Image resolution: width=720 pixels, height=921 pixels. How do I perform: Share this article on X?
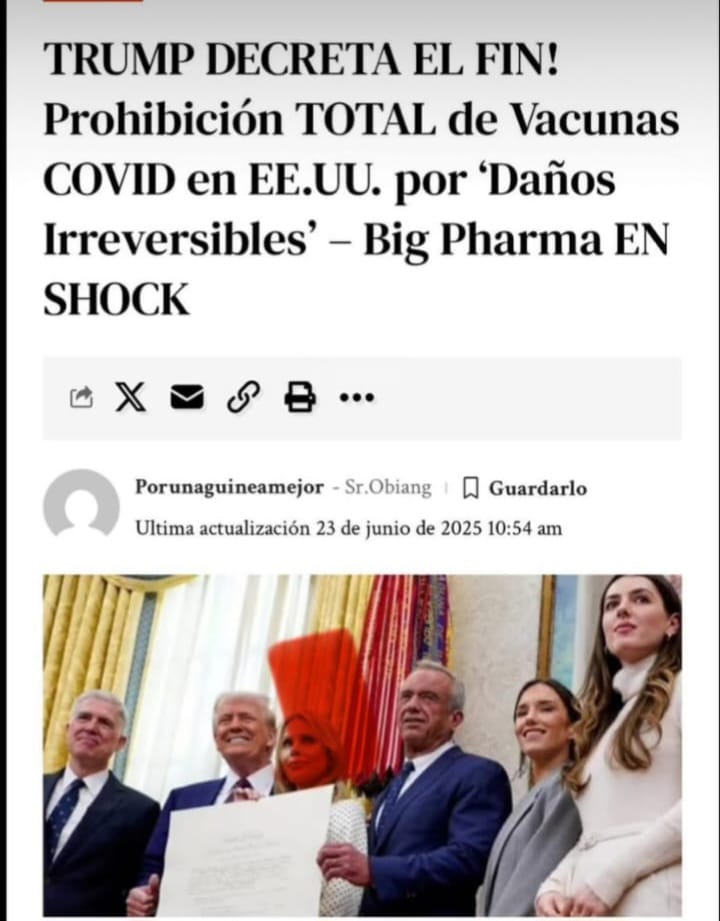point(130,398)
